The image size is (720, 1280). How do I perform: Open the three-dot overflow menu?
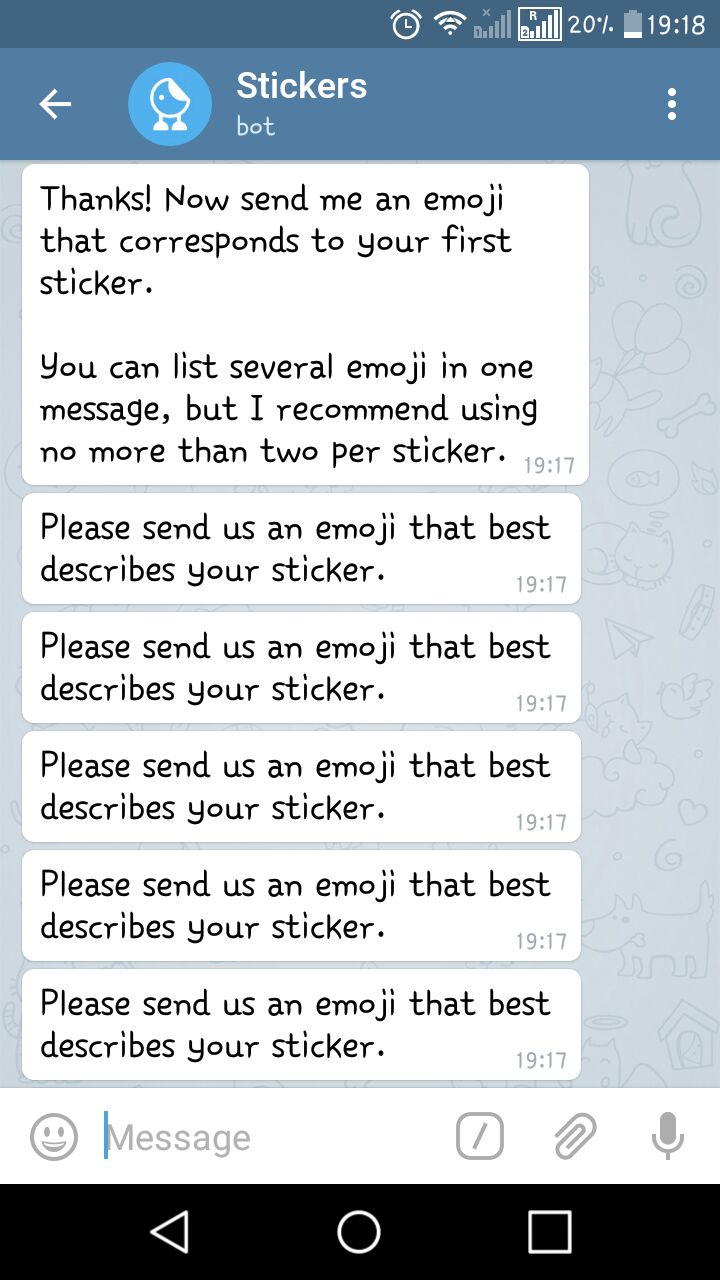point(672,104)
